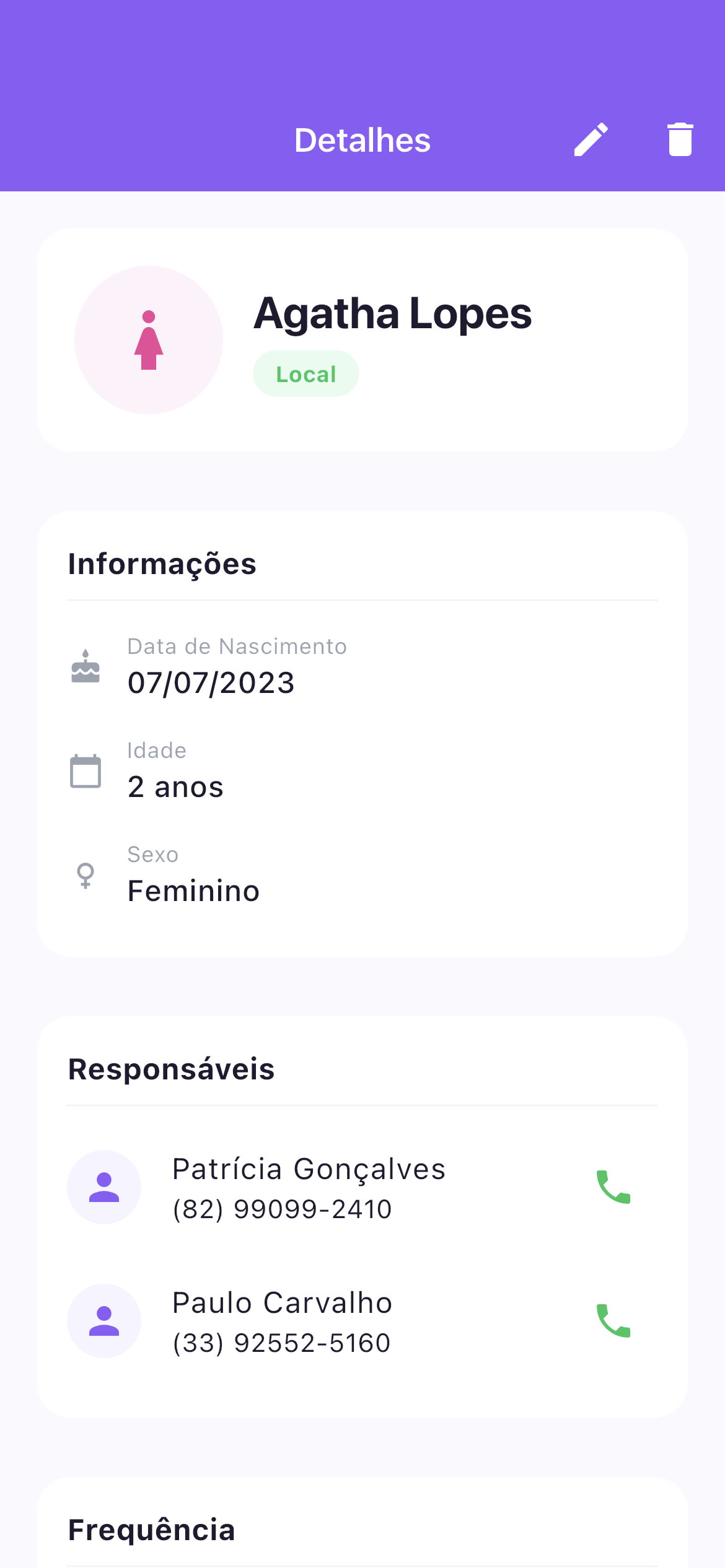Tap the 2 anos age value

click(x=176, y=786)
